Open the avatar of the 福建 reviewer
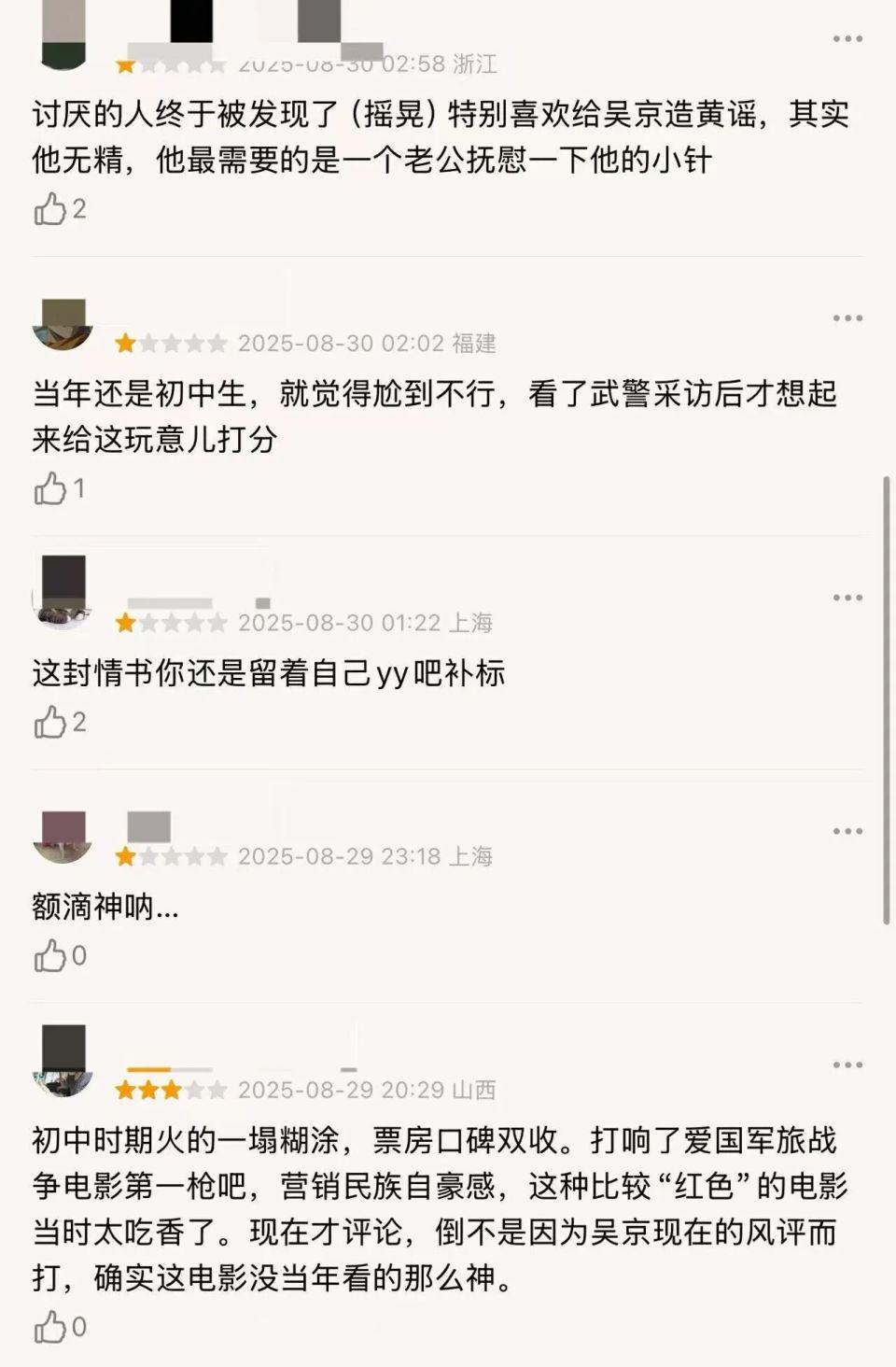The image size is (896, 1367). coord(63,324)
